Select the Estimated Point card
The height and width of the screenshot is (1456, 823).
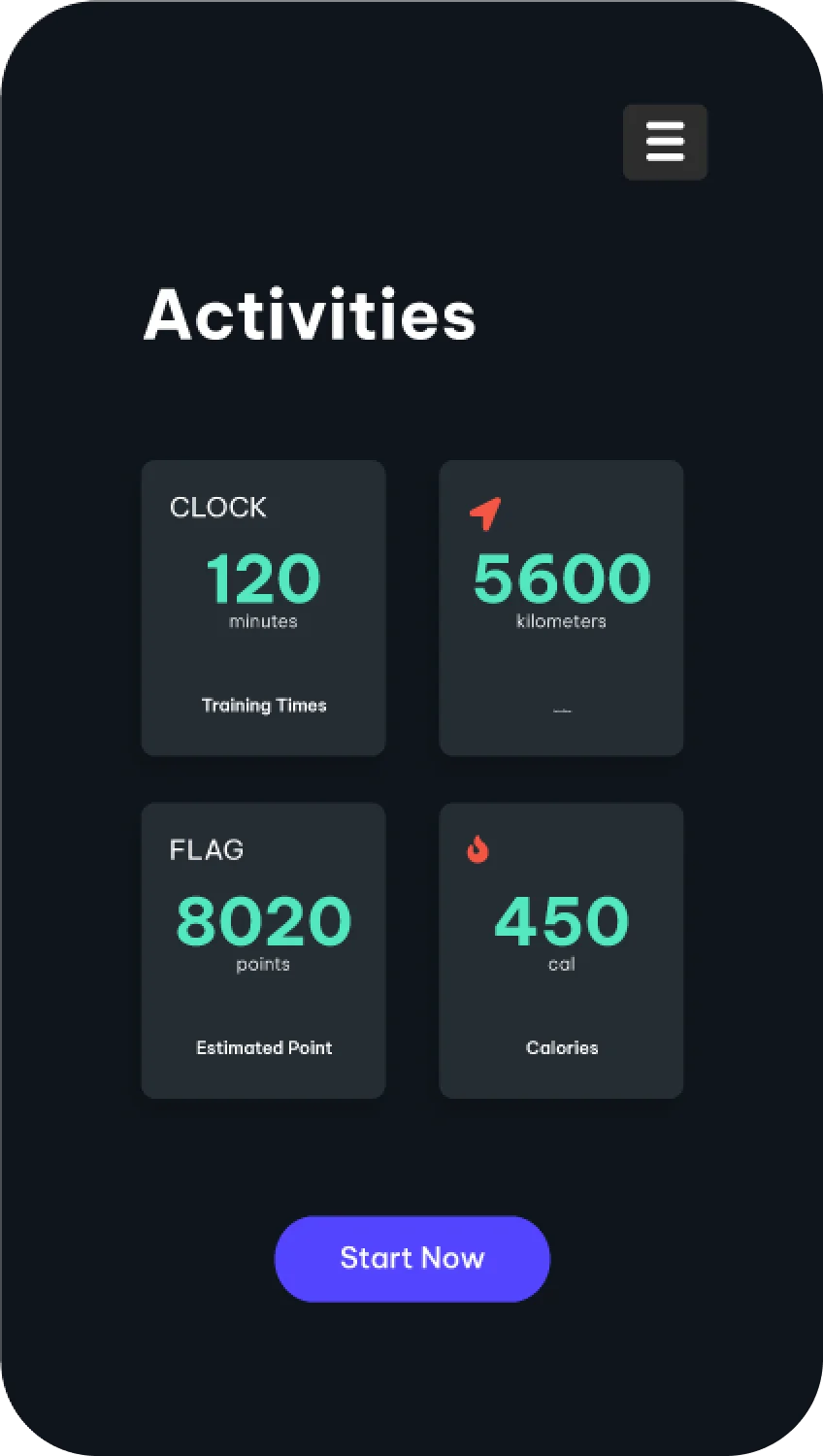(x=263, y=950)
